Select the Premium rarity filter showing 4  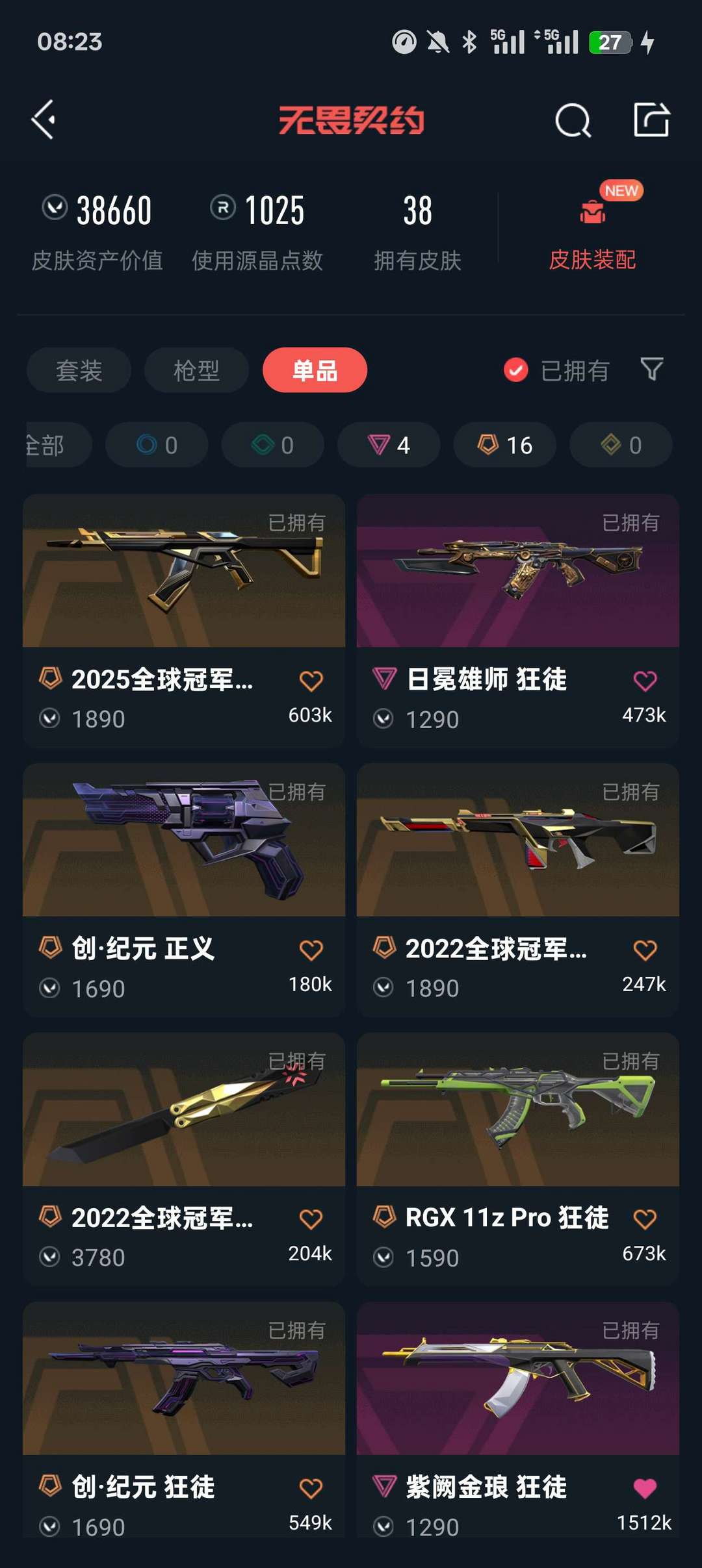[x=388, y=445]
